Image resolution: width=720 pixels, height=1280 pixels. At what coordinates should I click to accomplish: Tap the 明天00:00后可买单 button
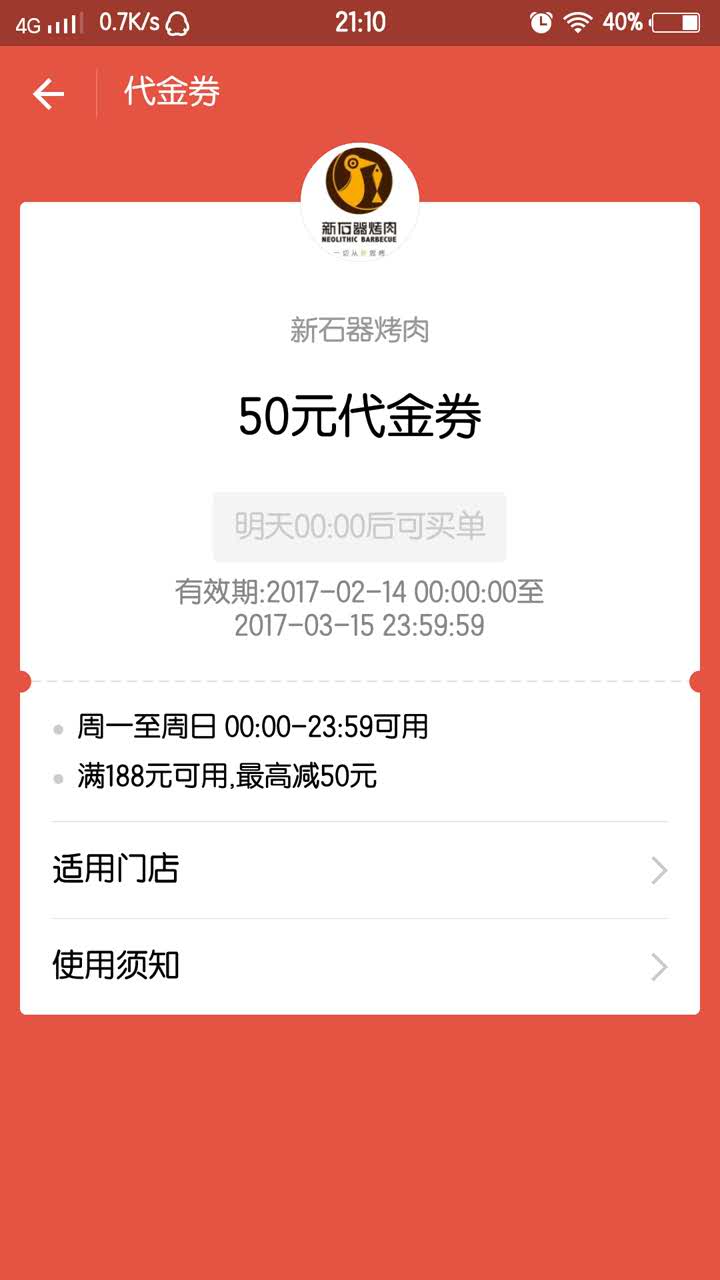360,526
